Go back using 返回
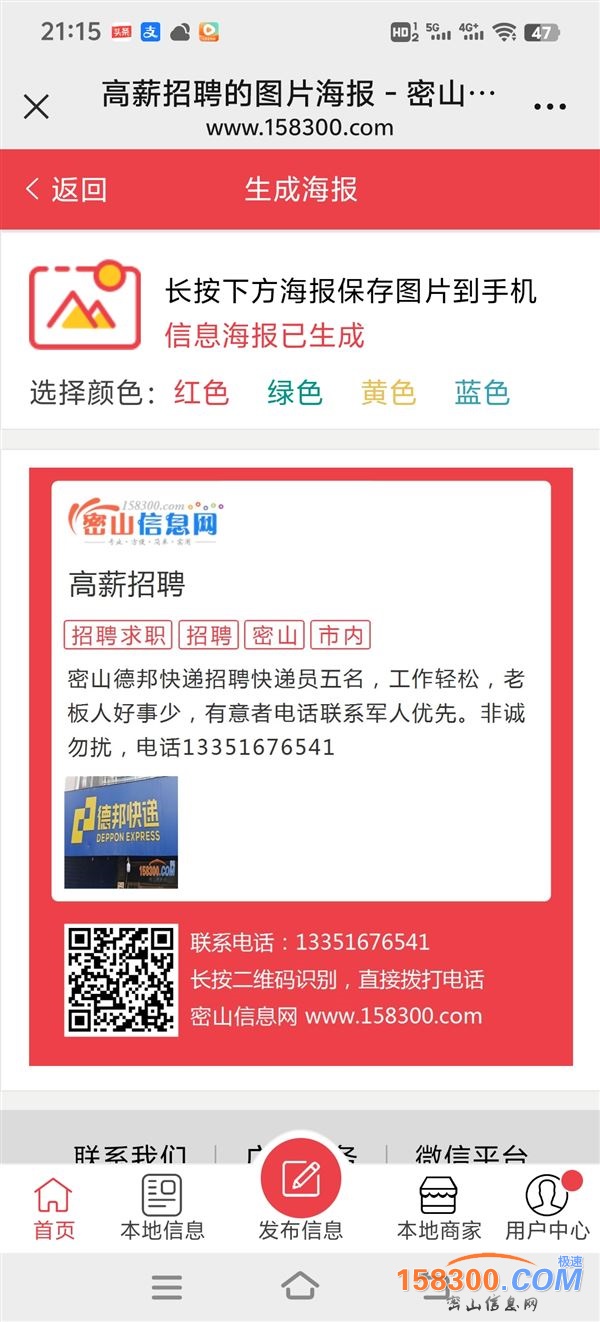Image resolution: width=600 pixels, height=1322 pixels. pyautogui.click(x=66, y=189)
